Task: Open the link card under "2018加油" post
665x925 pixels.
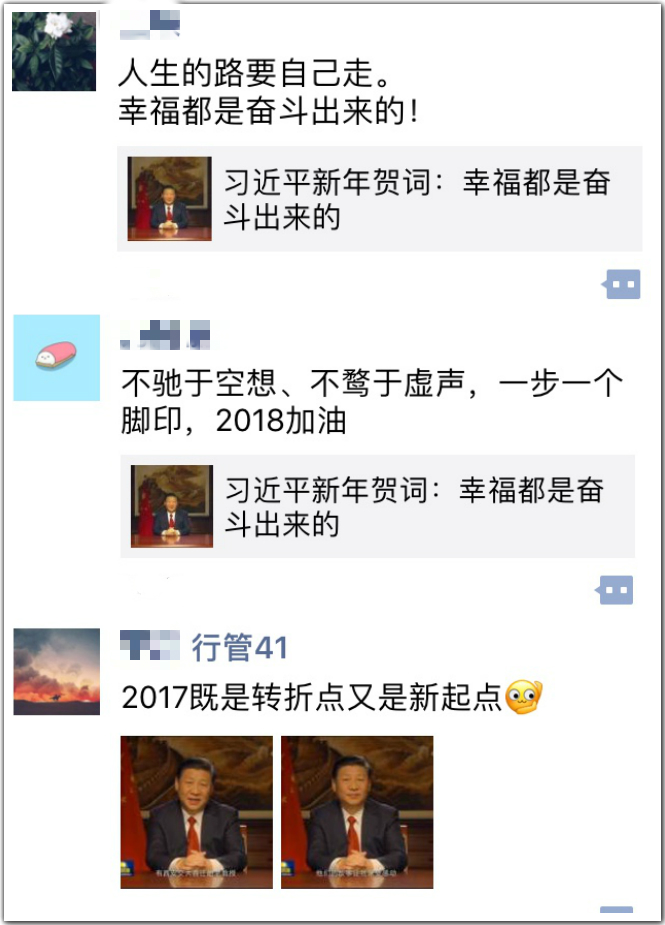Action: (378, 506)
